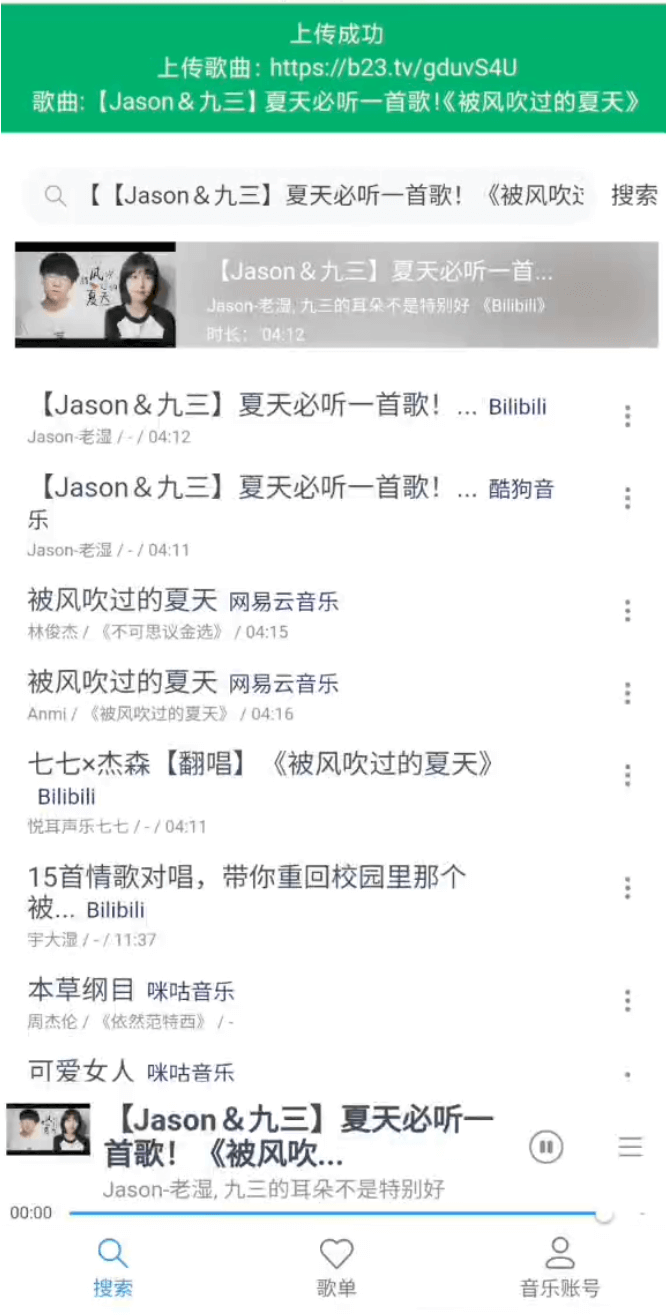The width and height of the screenshot is (666, 1316).
Task: Tap the 搜索 button beside the search box
Action: [x=634, y=195]
